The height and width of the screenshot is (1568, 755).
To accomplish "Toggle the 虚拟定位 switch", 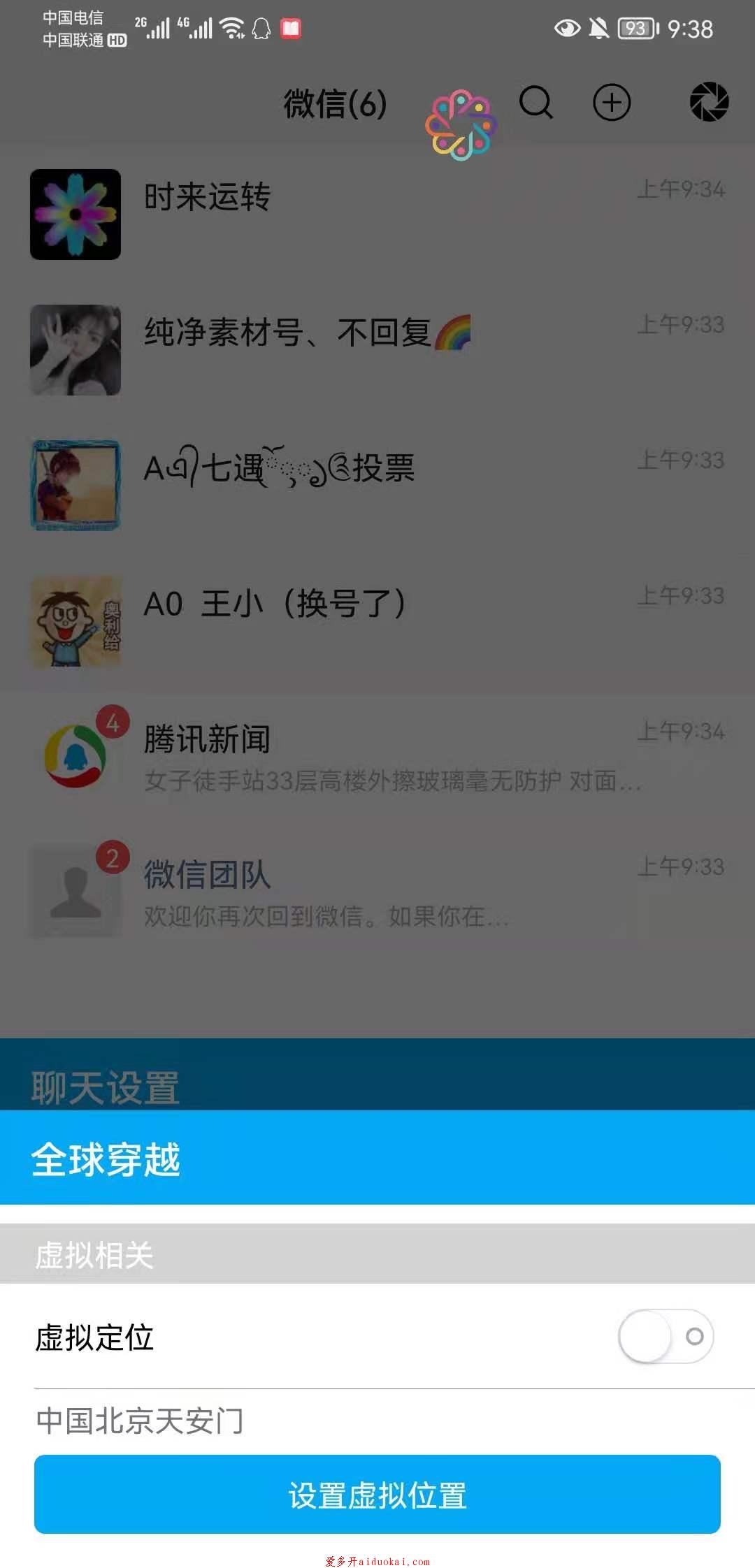I will point(666,1337).
